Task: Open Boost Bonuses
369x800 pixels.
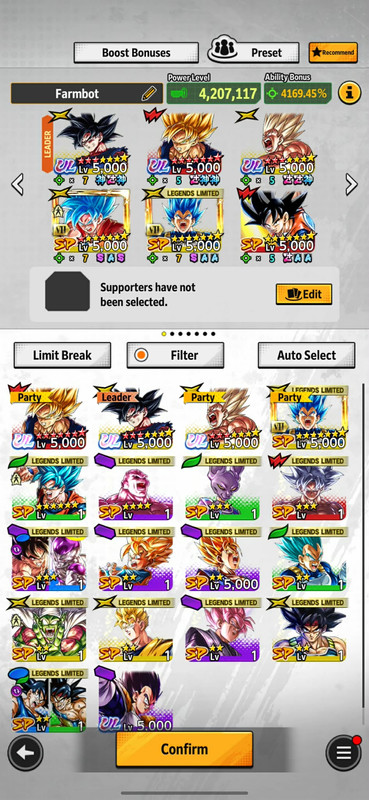Action: 136,53
